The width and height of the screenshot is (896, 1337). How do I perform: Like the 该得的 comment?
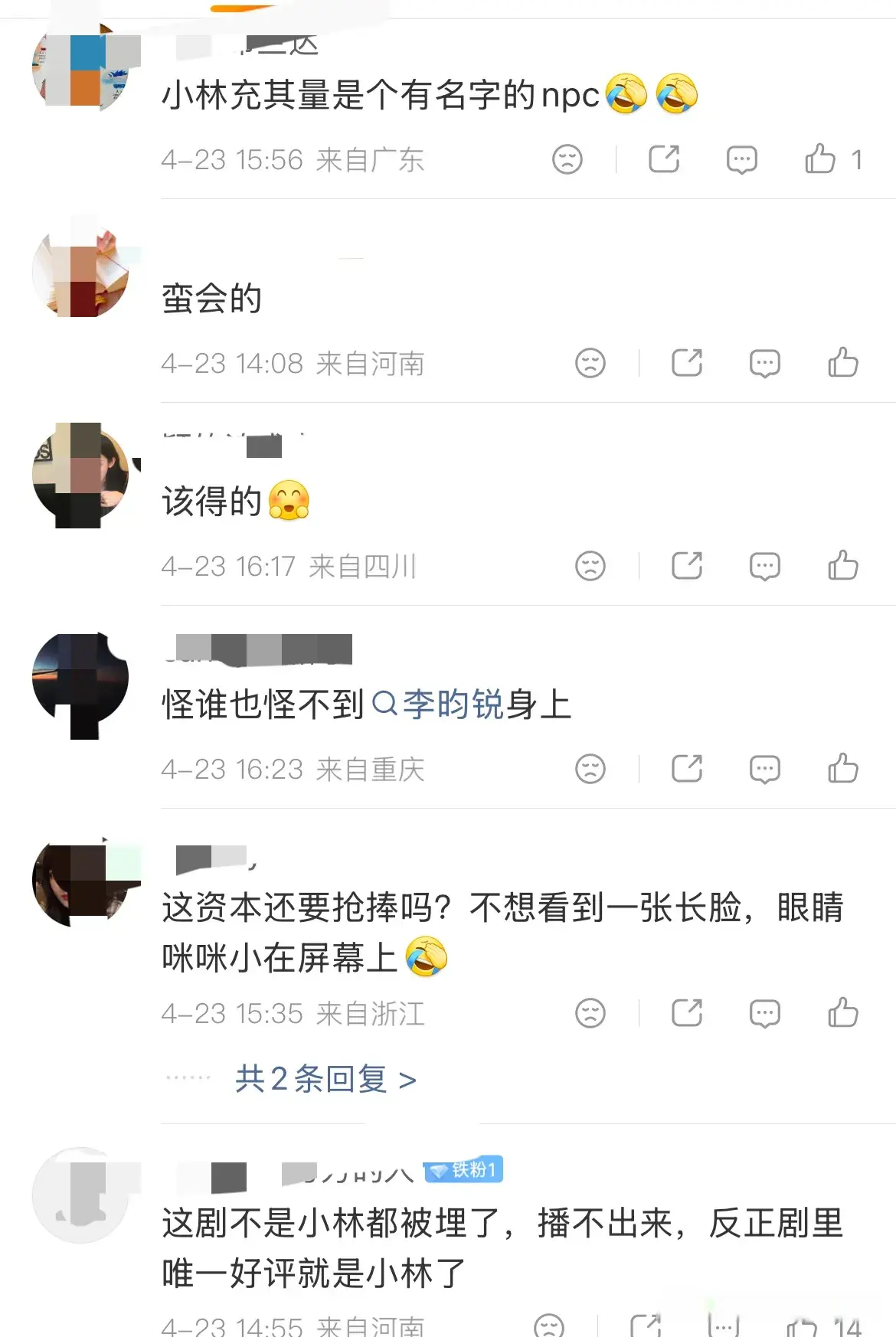[842, 566]
